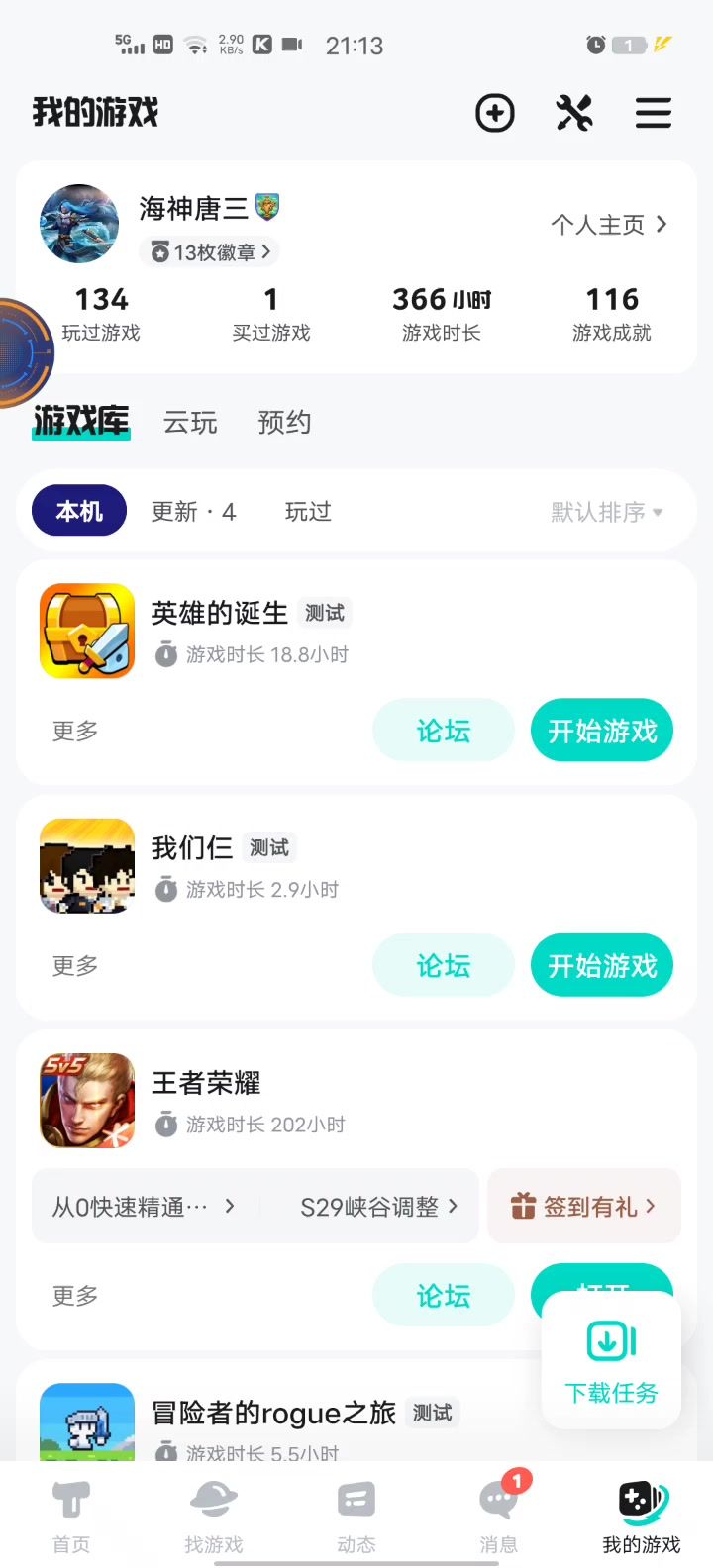The image size is (713, 1568).
Task: Open the S29峡谷调整 link
Action: click(x=378, y=1207)
